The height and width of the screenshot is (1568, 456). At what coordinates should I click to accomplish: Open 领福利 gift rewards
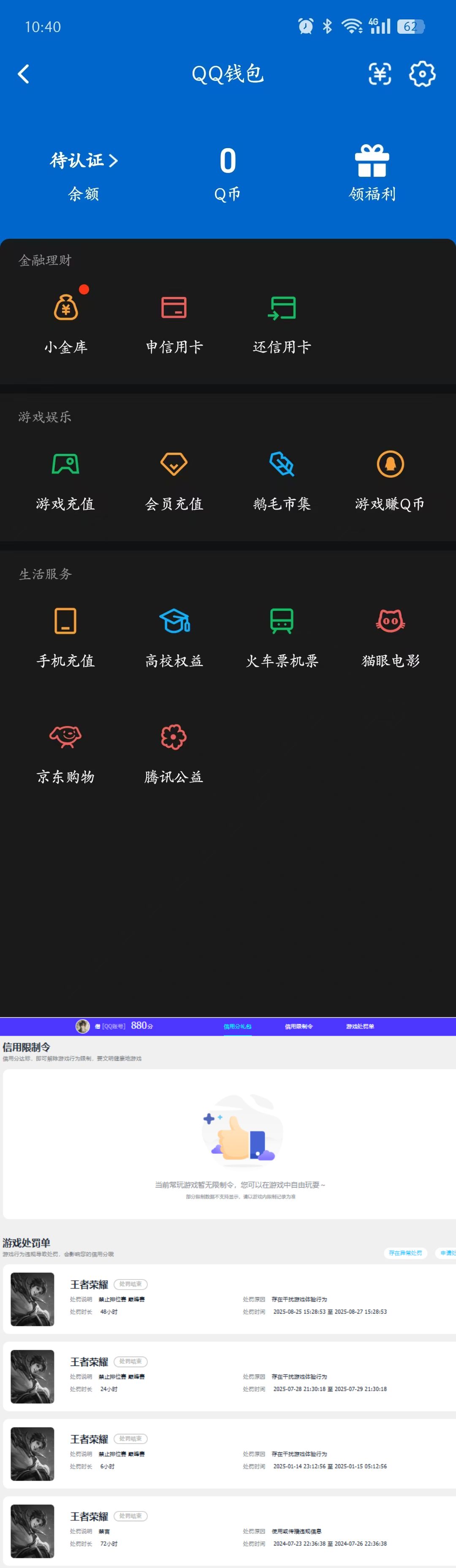(372, 173)
